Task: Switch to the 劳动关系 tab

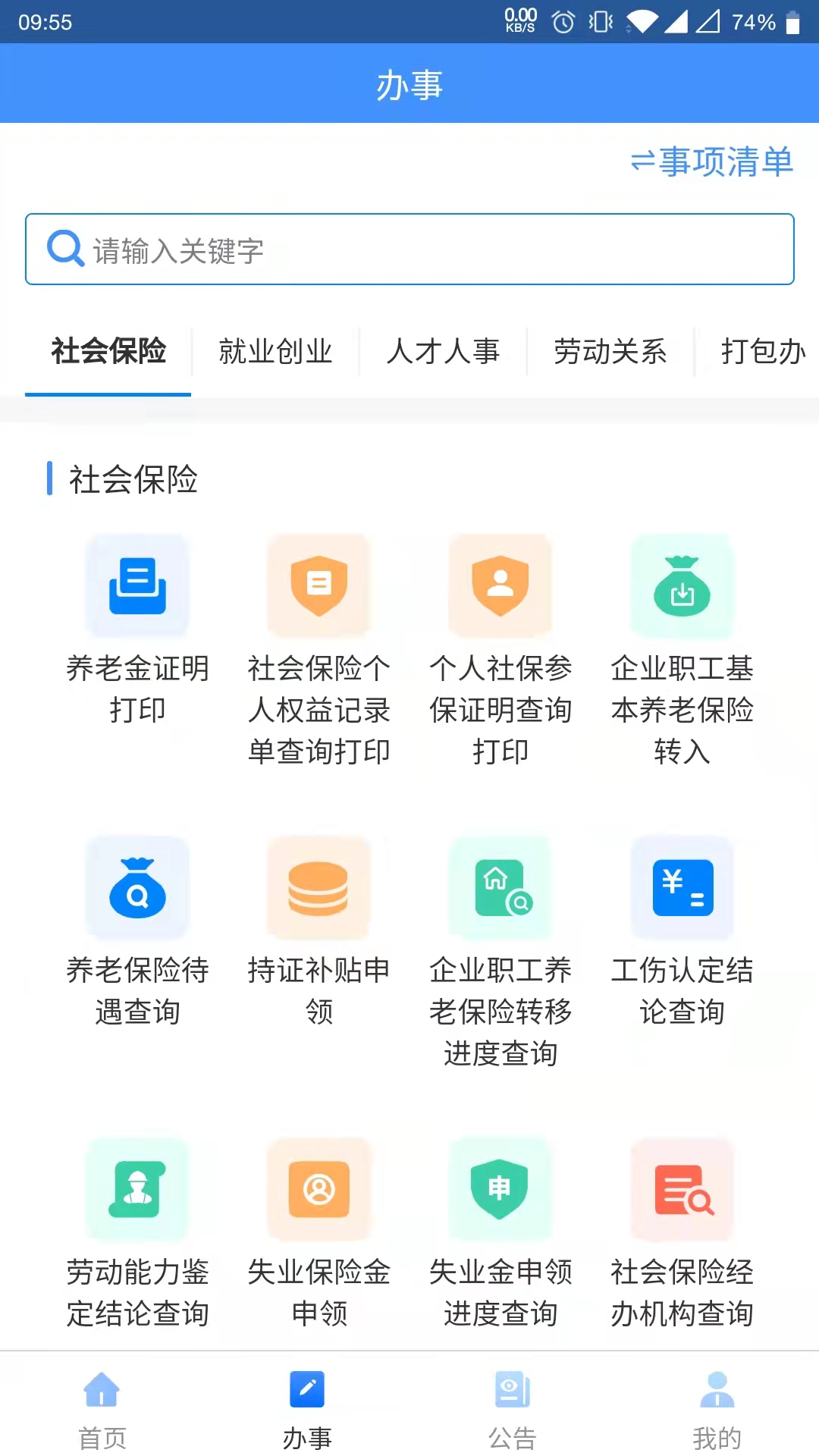Action: [610, 351]
